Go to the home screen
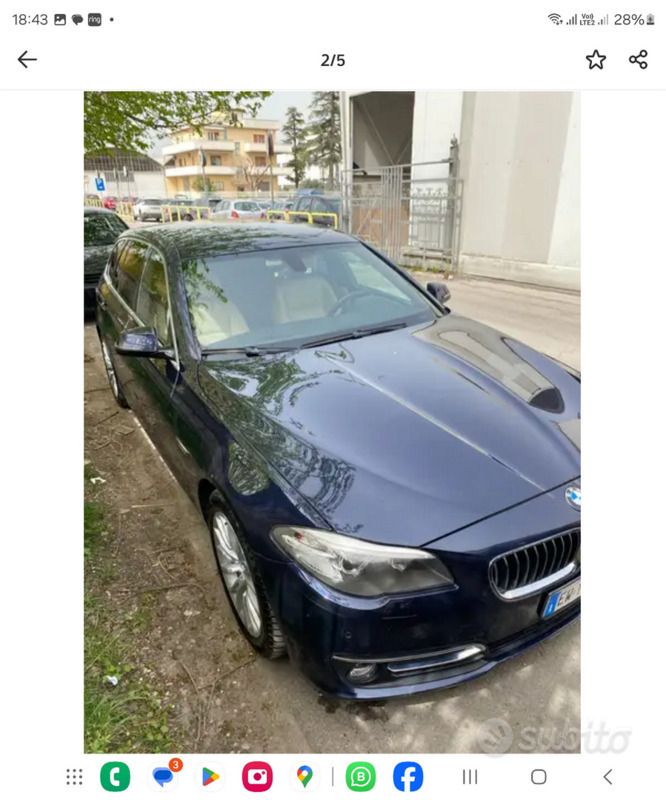 click(x=539, y=777)
